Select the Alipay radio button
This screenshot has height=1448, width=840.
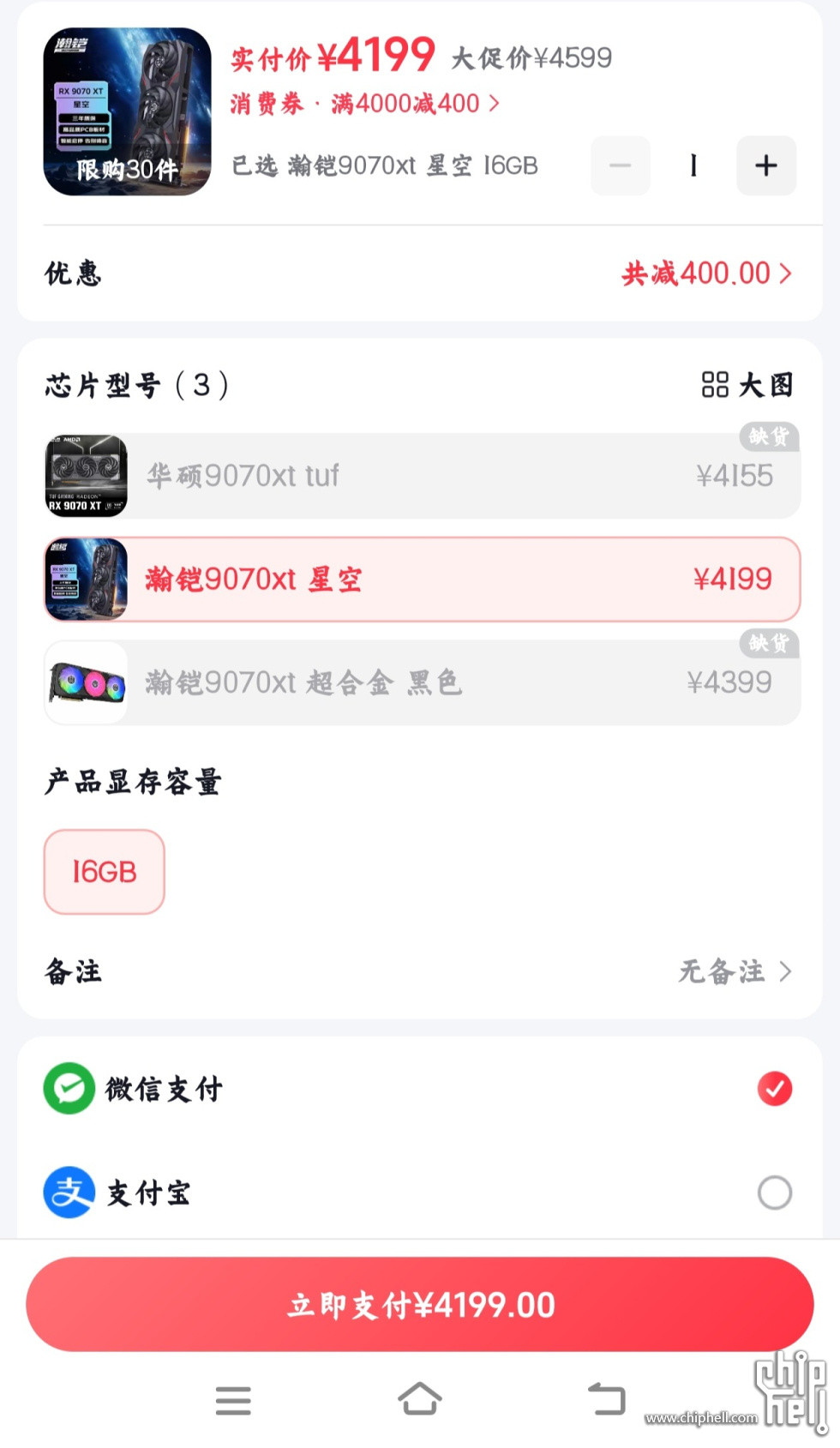click(x=774, y=1193)
